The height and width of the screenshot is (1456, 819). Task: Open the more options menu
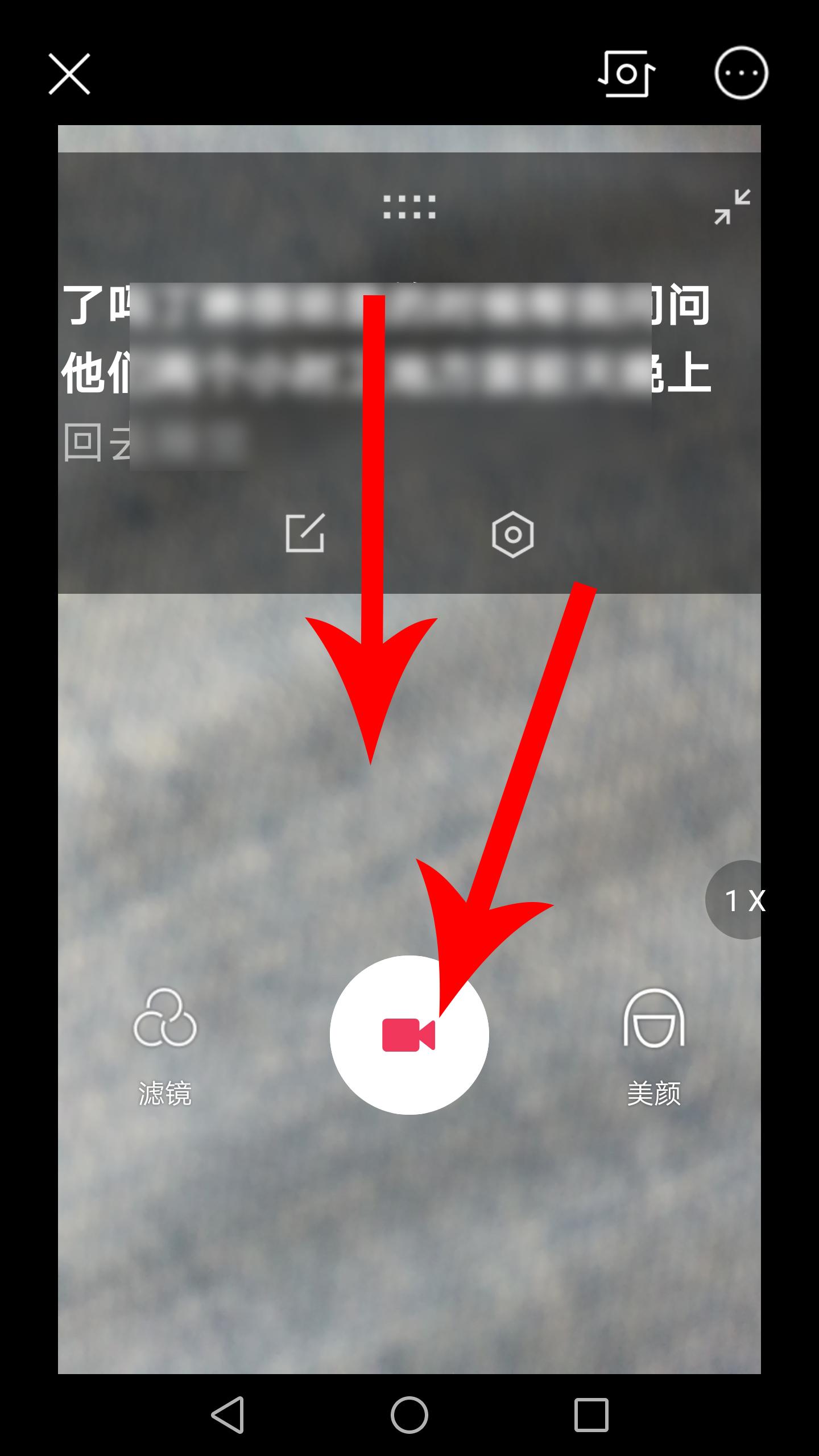click(741, 73)
